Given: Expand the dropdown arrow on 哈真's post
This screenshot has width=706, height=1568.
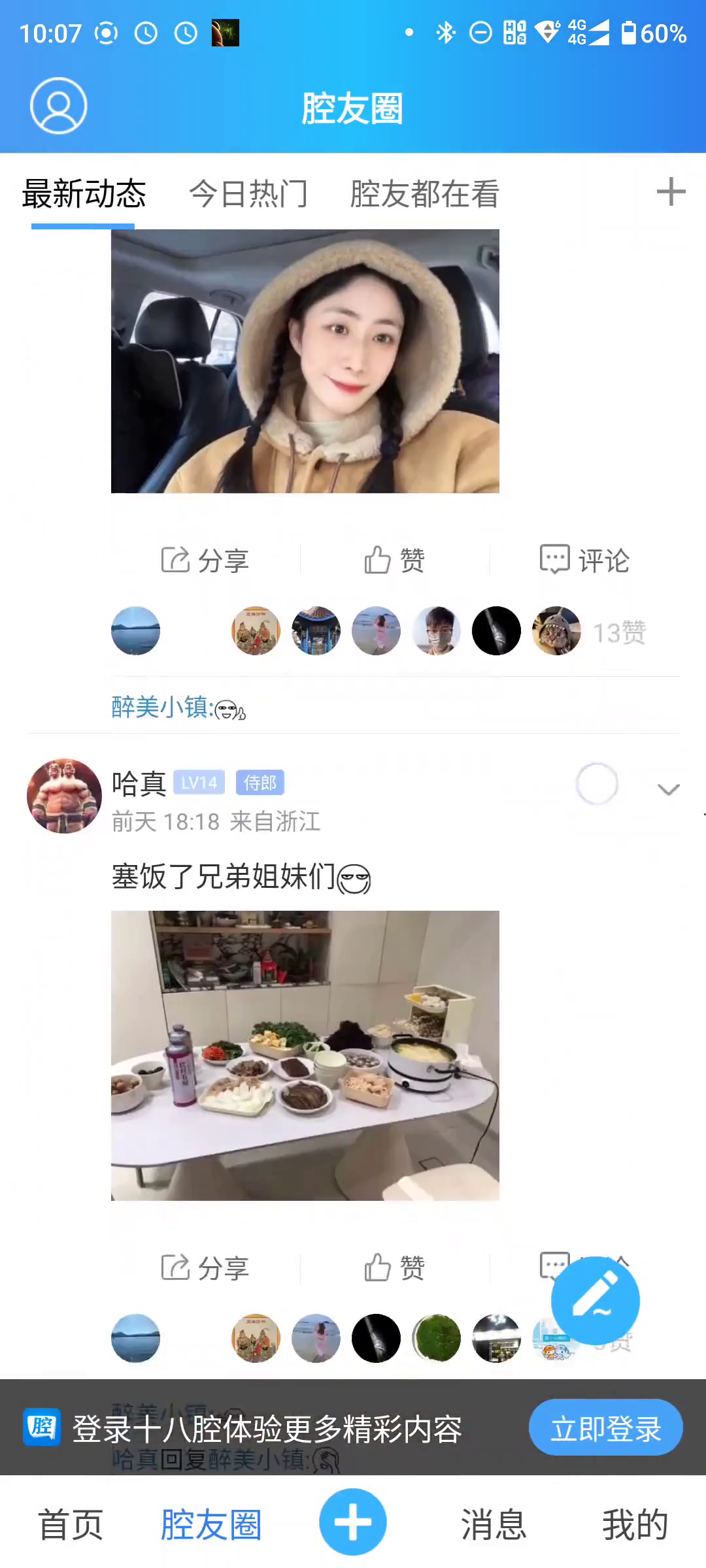Looking at the screenshot, I should point(668,789).
